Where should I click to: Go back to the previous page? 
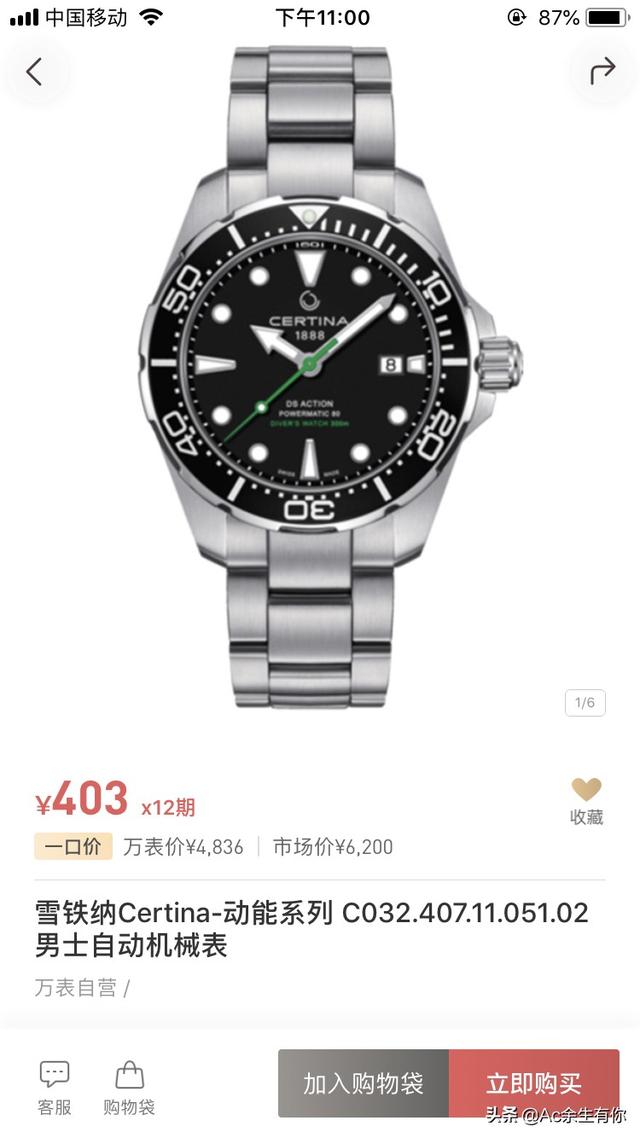point(36,72)
